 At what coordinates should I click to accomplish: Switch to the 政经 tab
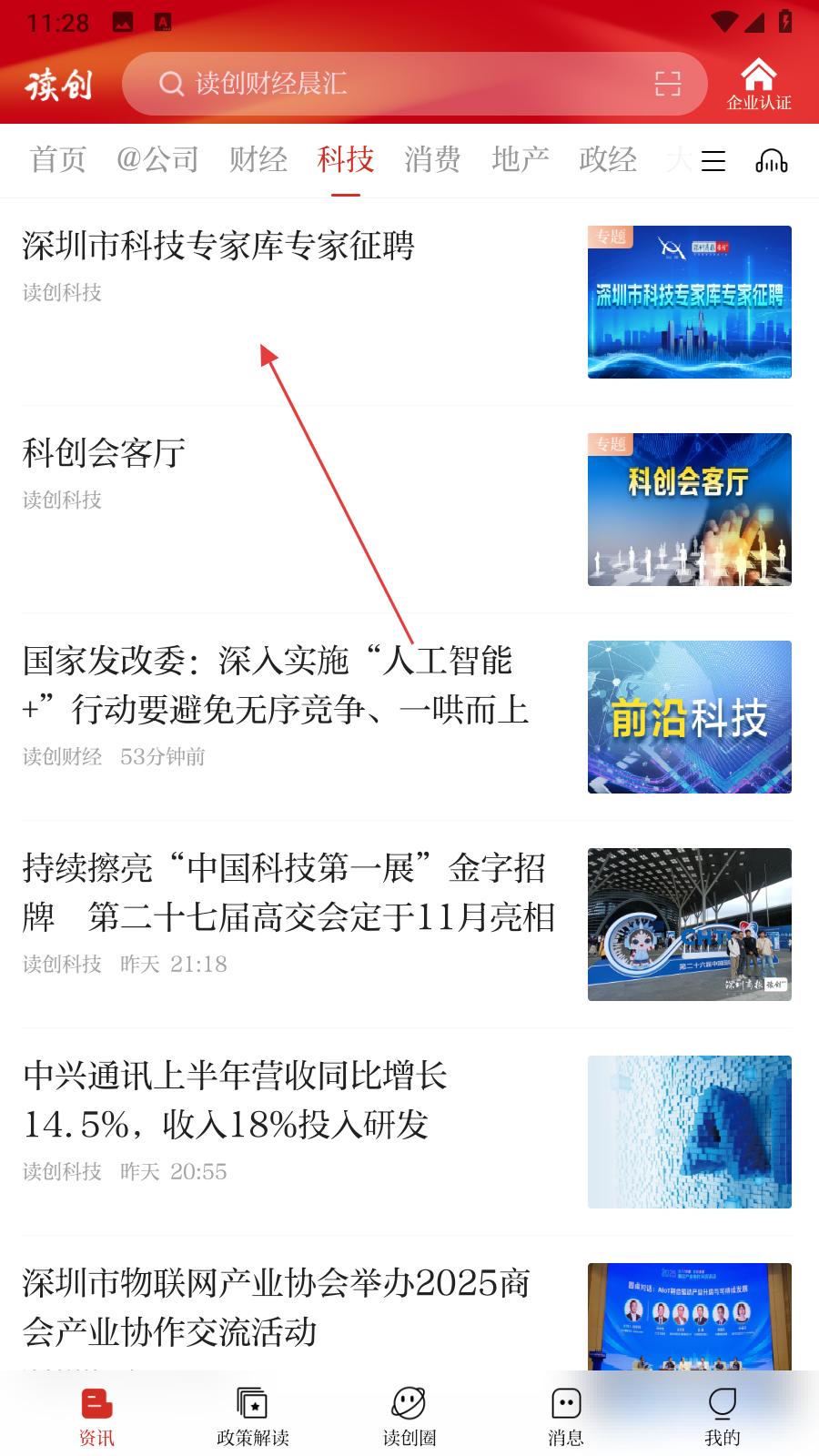click(x=607, y=160)
